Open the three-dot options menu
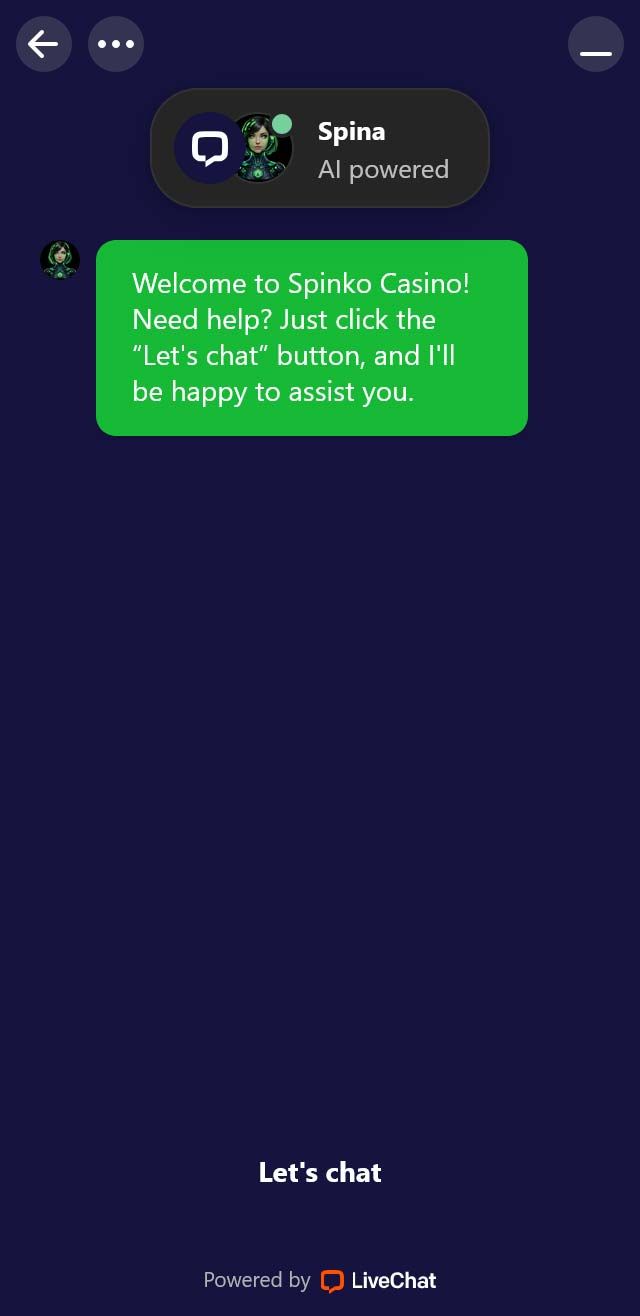 (x=116, y=44)
